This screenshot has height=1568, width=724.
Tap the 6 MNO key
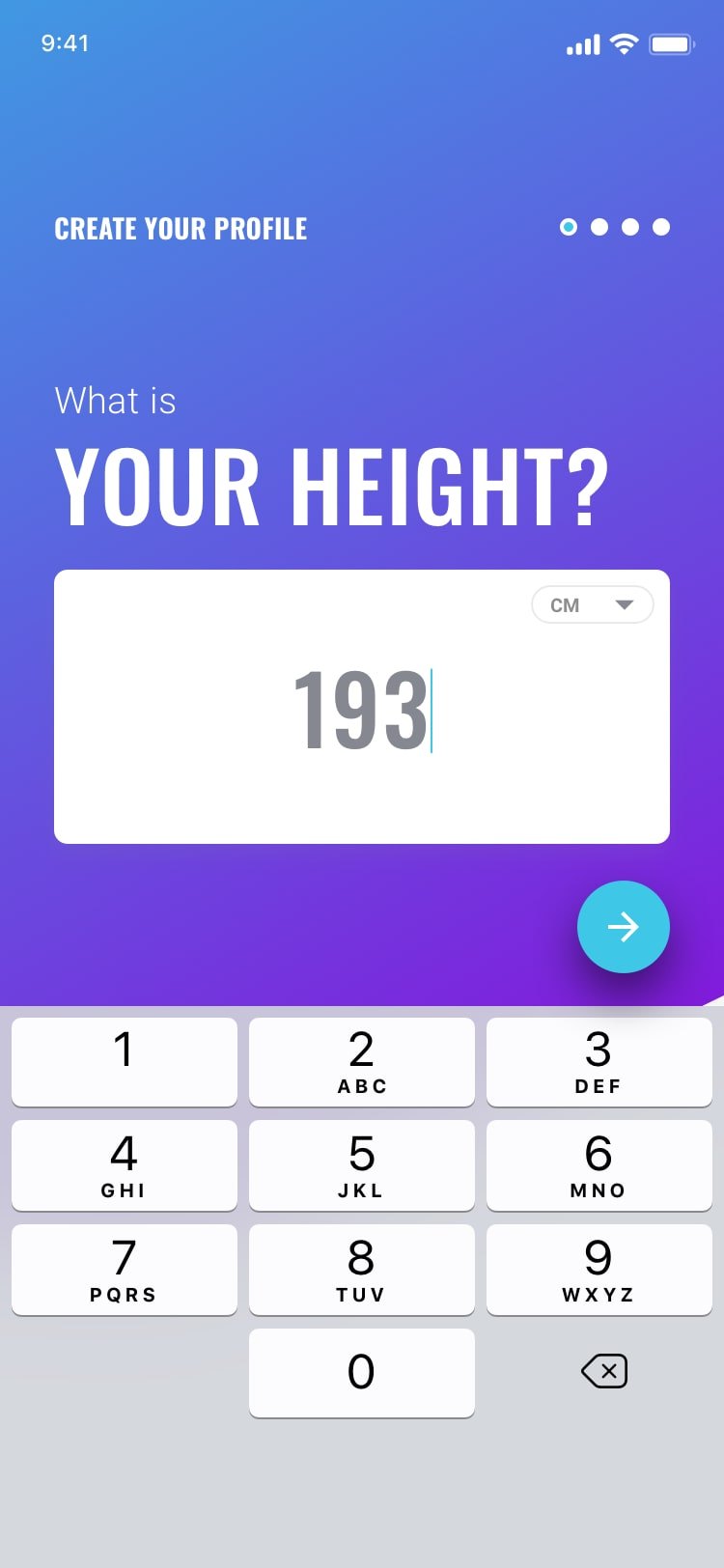pyautogui.click(x=599, y=1166)
